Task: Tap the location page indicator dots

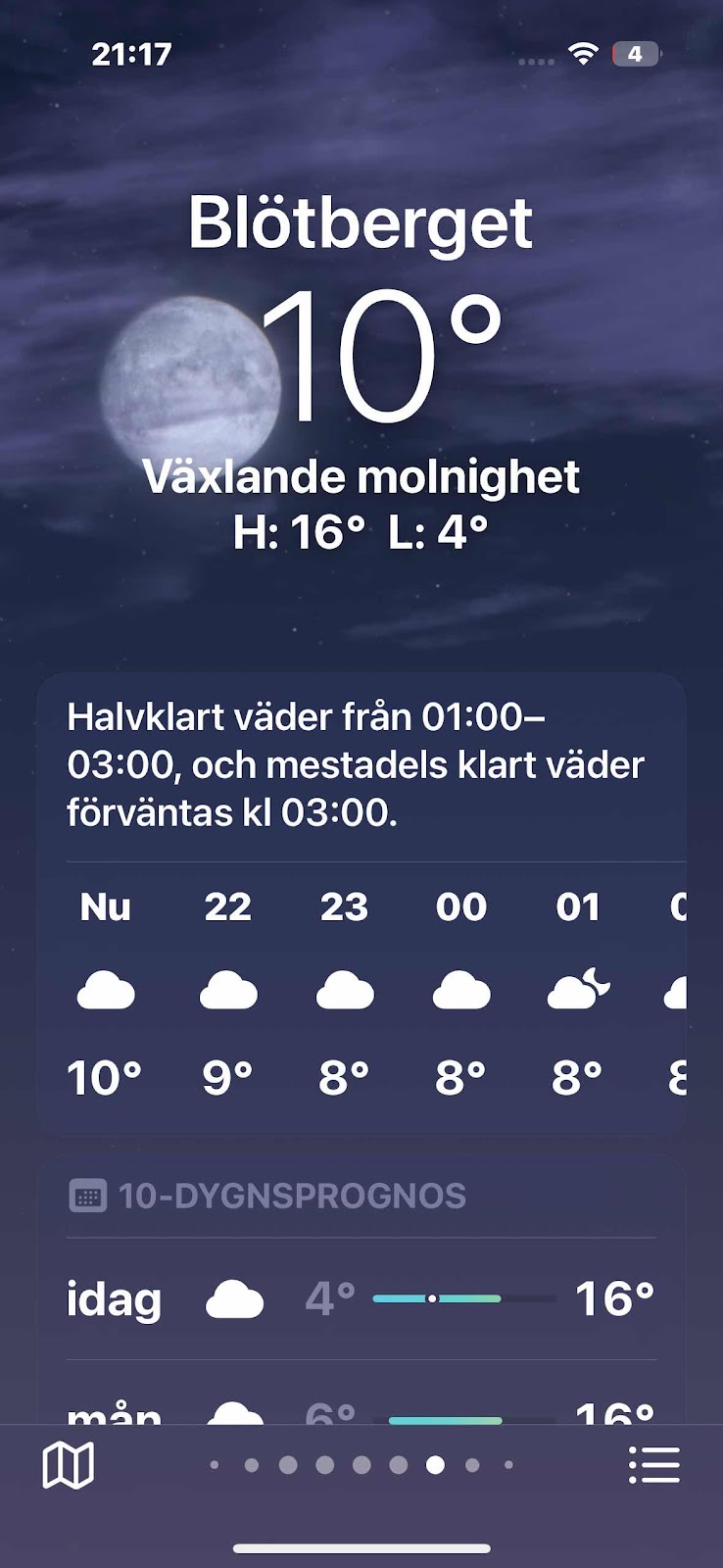Action: click(x=361, y=1465)
